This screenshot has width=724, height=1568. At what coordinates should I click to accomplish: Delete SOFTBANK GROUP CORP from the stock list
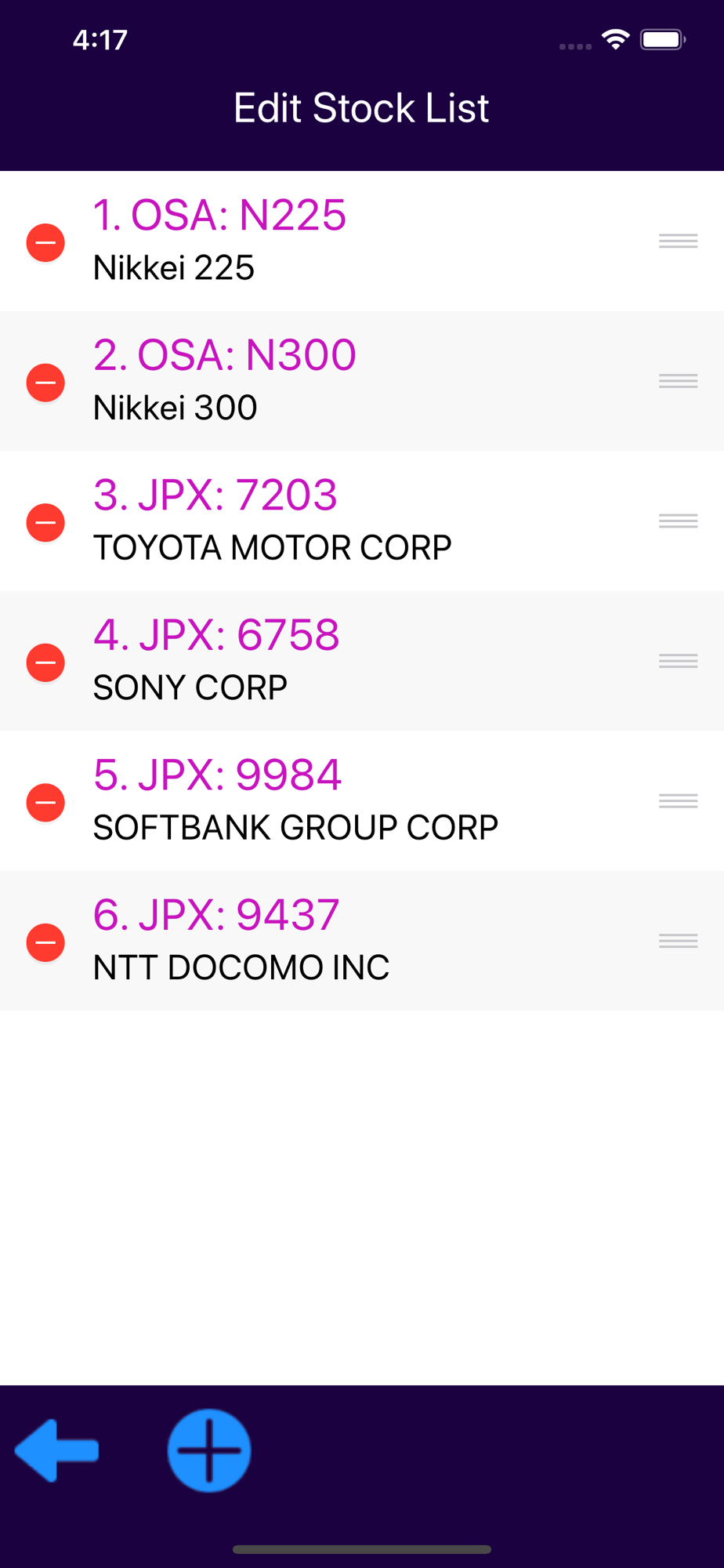tap(45, 802)
